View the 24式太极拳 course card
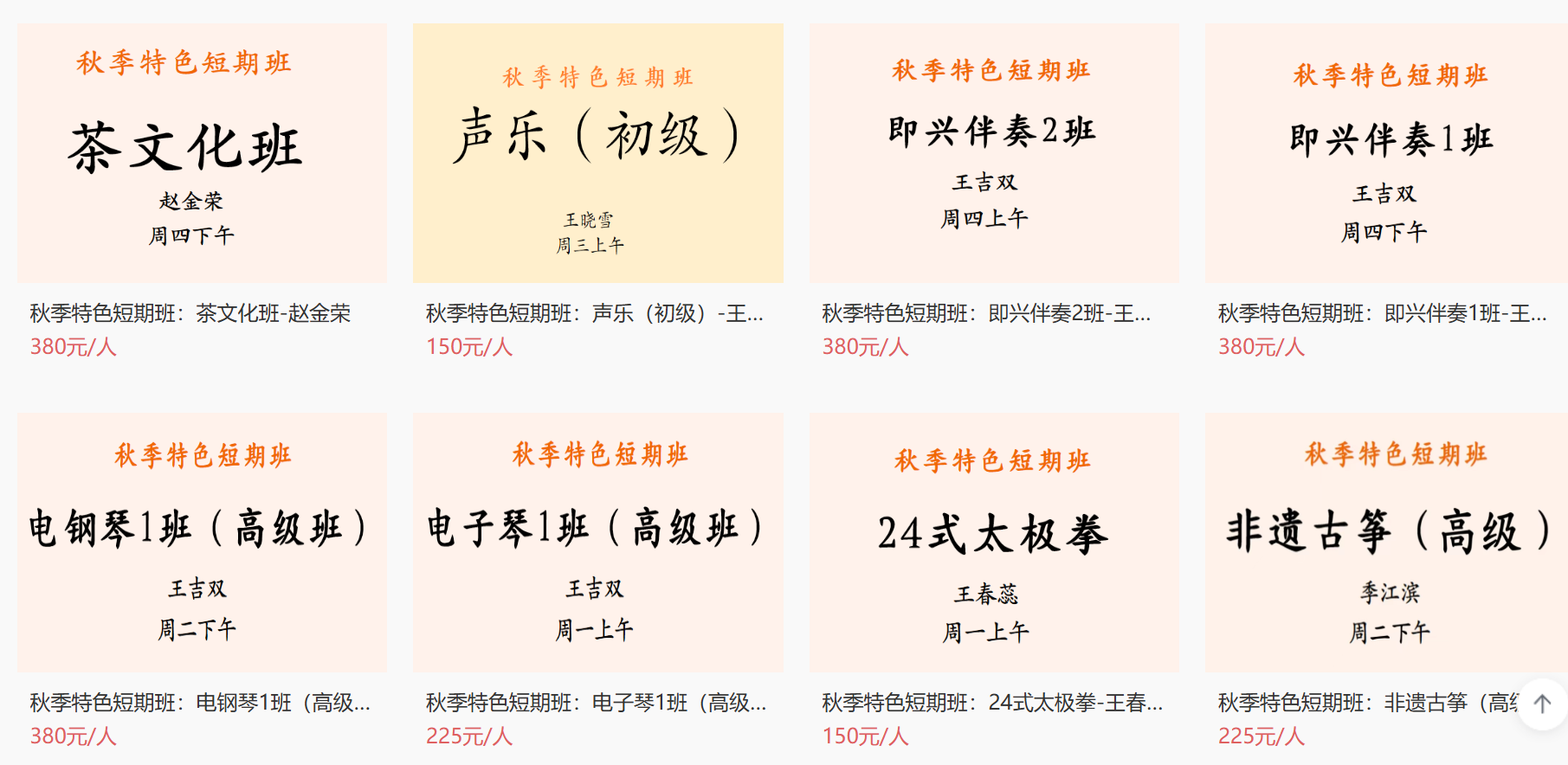This screenshot has height=765, width=1568. click(994, 543)
